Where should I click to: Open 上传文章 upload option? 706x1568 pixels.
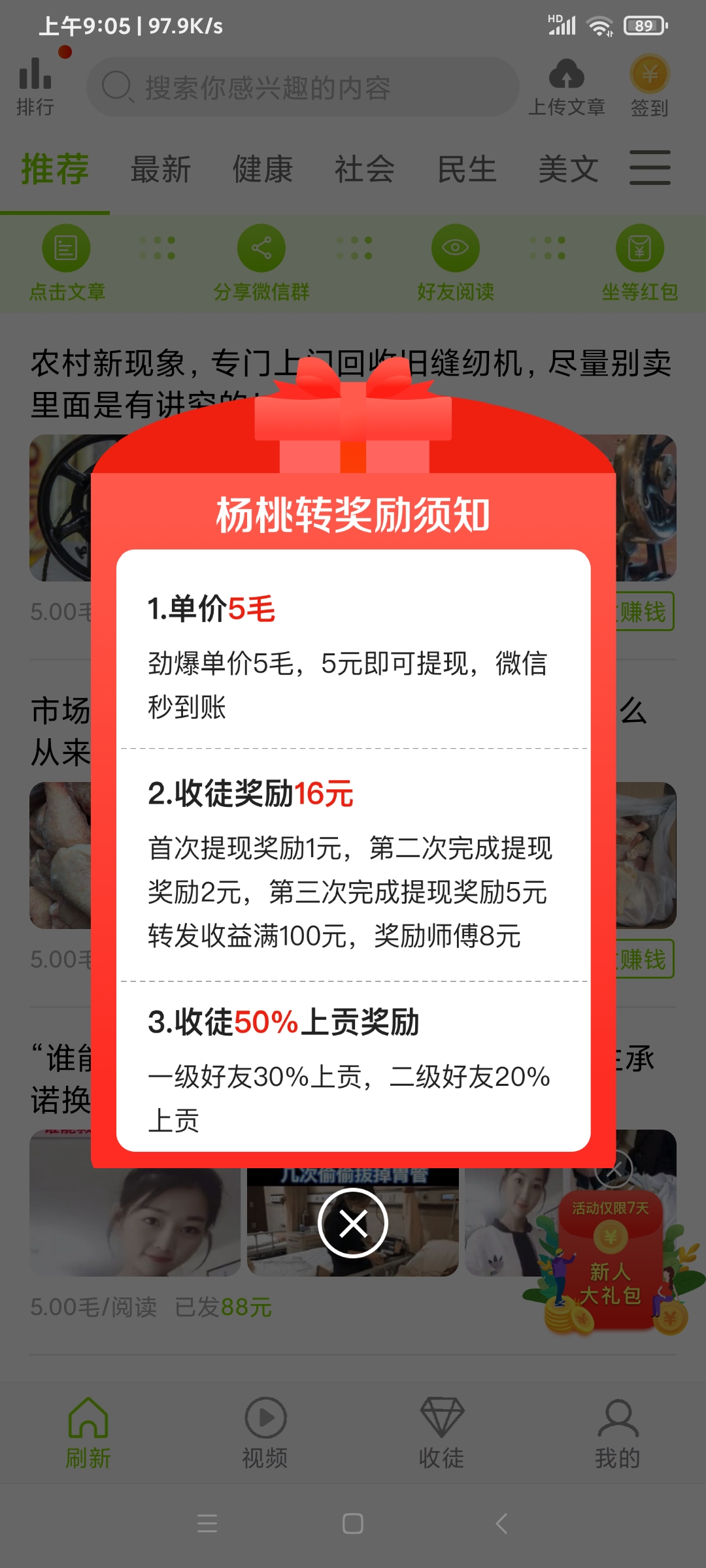click(x=567, y=88)
